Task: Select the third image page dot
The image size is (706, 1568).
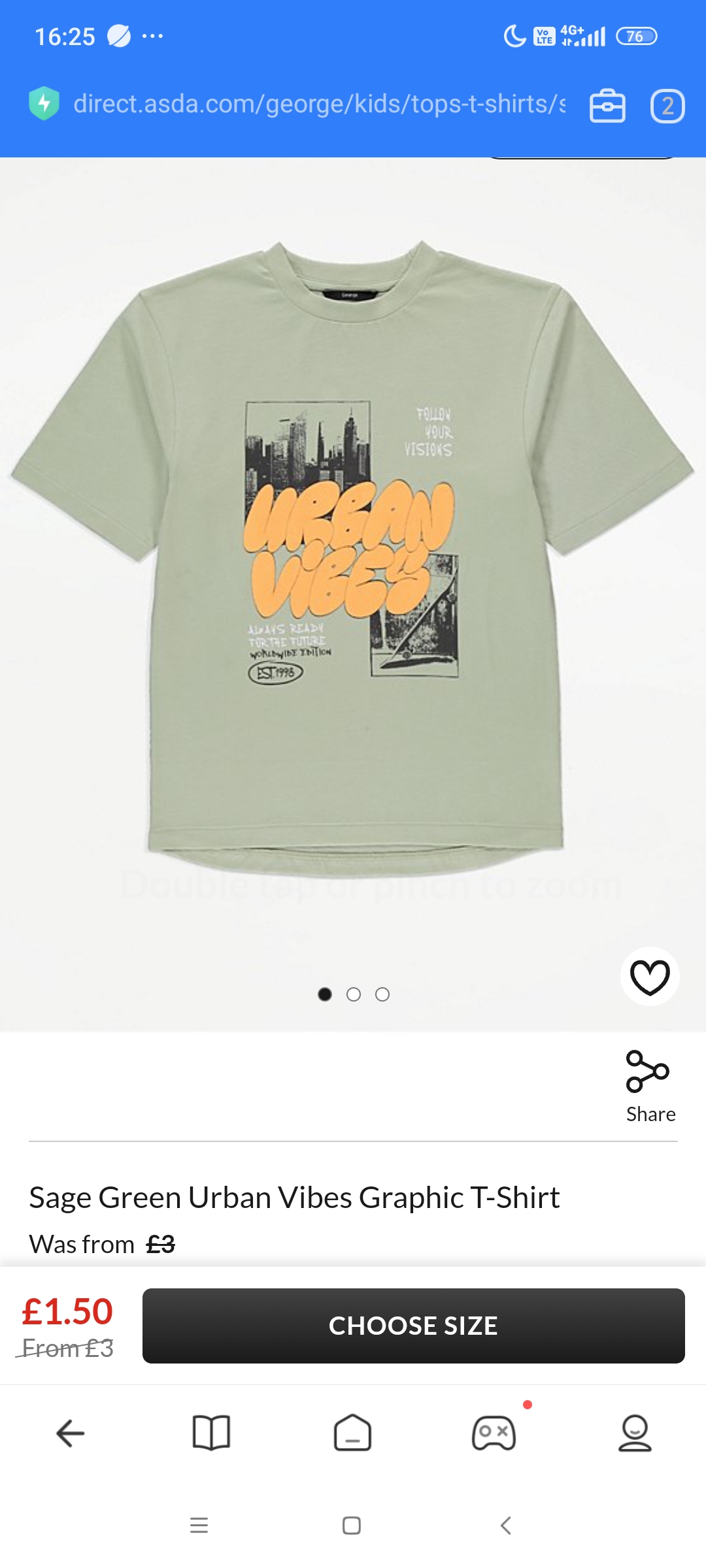Action: [x=382, y=994]
